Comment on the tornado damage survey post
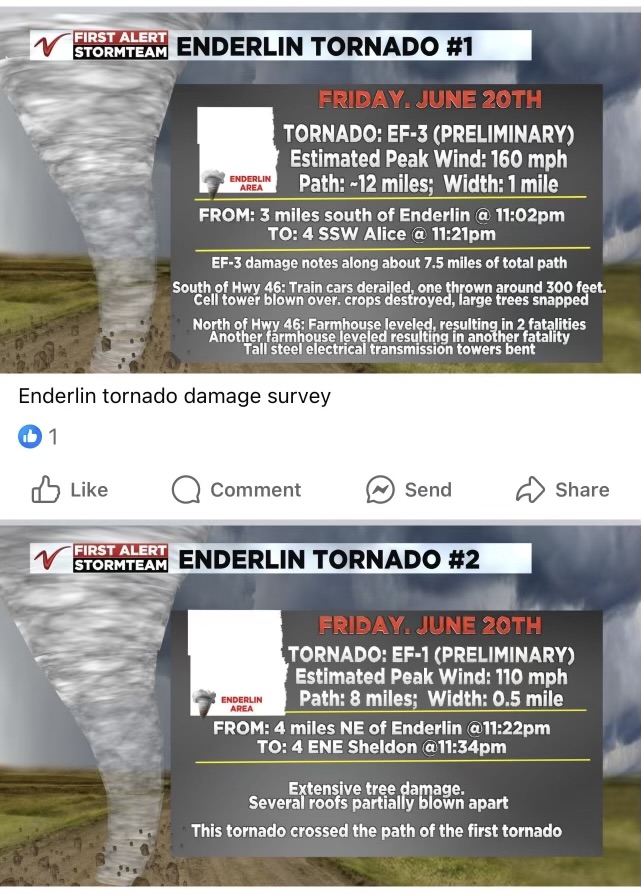Viewport: 641px width, 894px height. 236,489
